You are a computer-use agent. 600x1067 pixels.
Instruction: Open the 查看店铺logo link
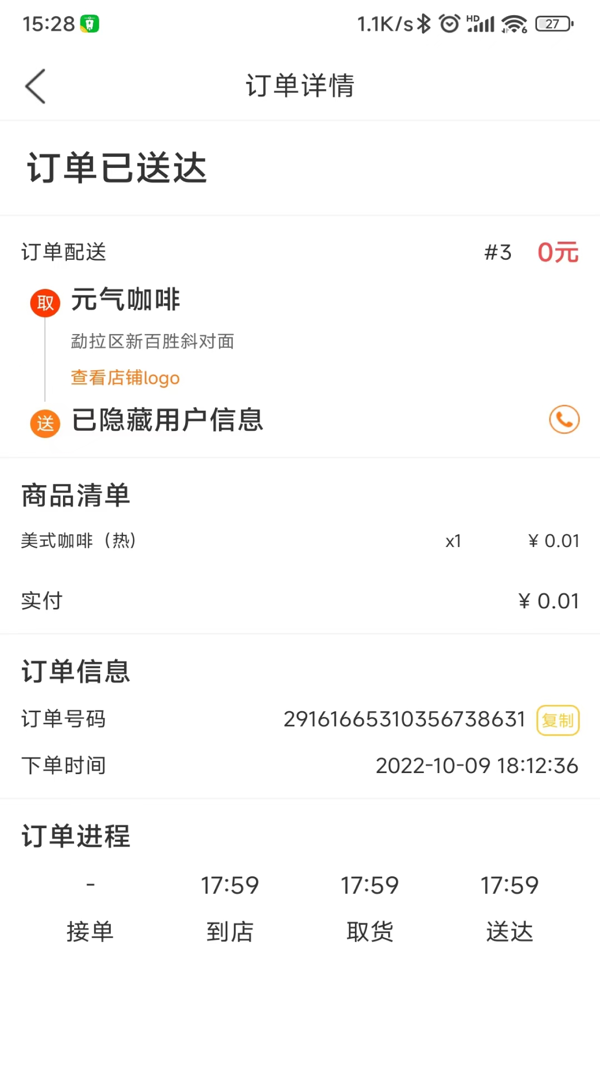[x=125, y=378]
